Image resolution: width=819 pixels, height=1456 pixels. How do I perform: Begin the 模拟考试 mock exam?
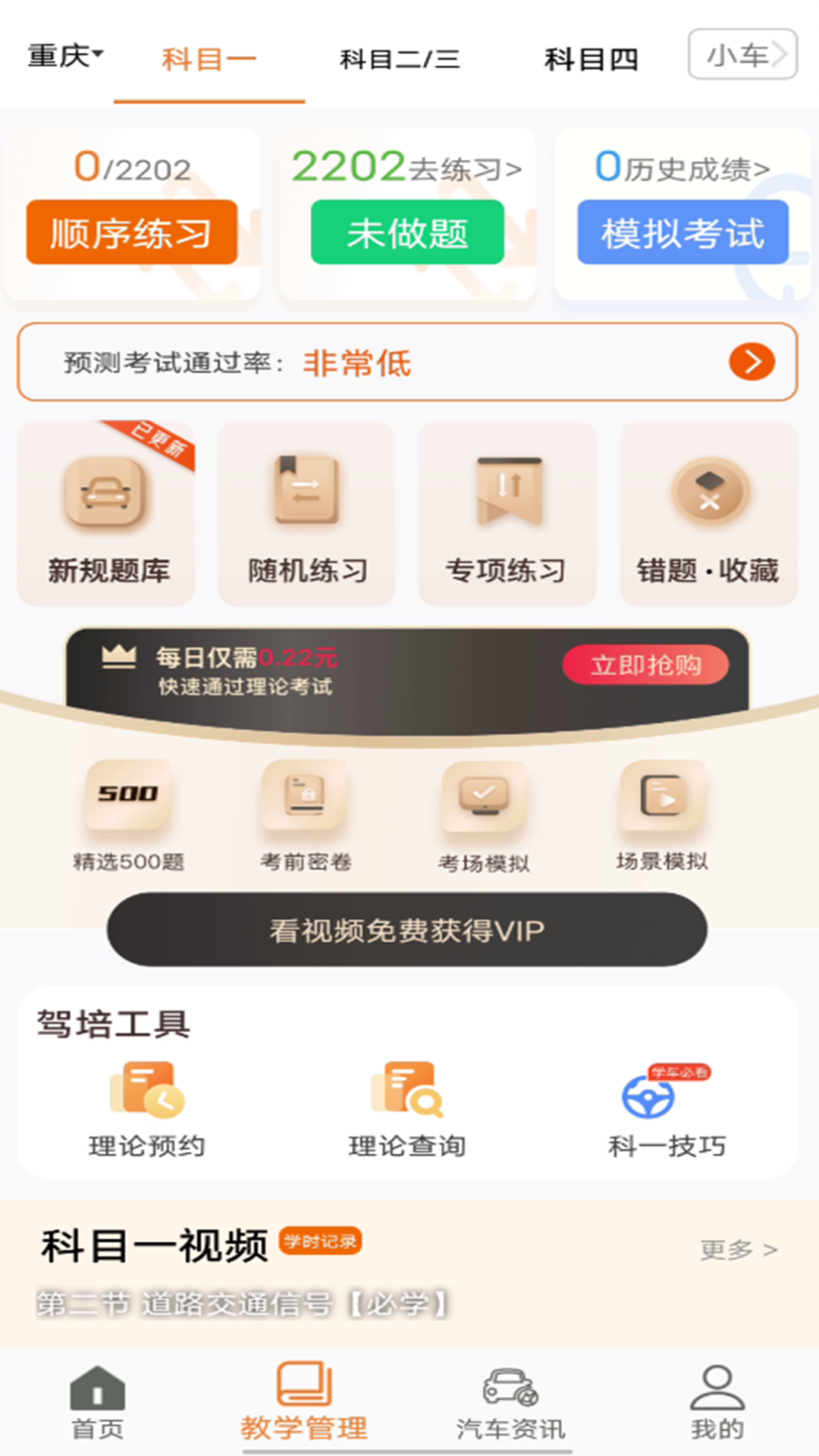pyautogui.click(x=682, y=233)
